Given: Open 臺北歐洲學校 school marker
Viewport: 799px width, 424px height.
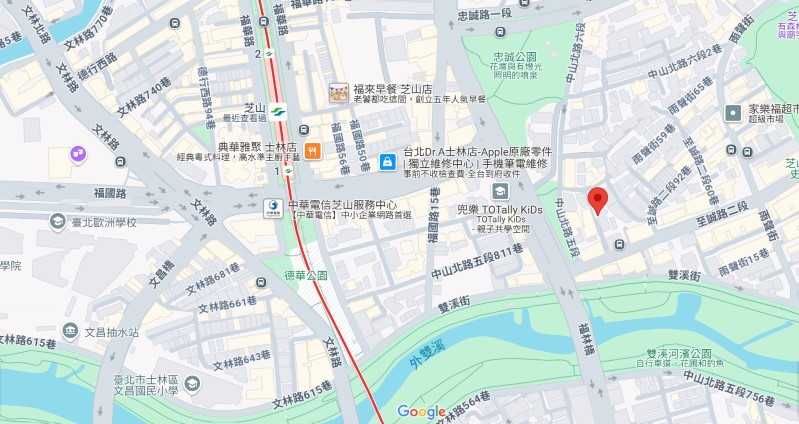Looking at the screenshot, I should pos(60,221).
